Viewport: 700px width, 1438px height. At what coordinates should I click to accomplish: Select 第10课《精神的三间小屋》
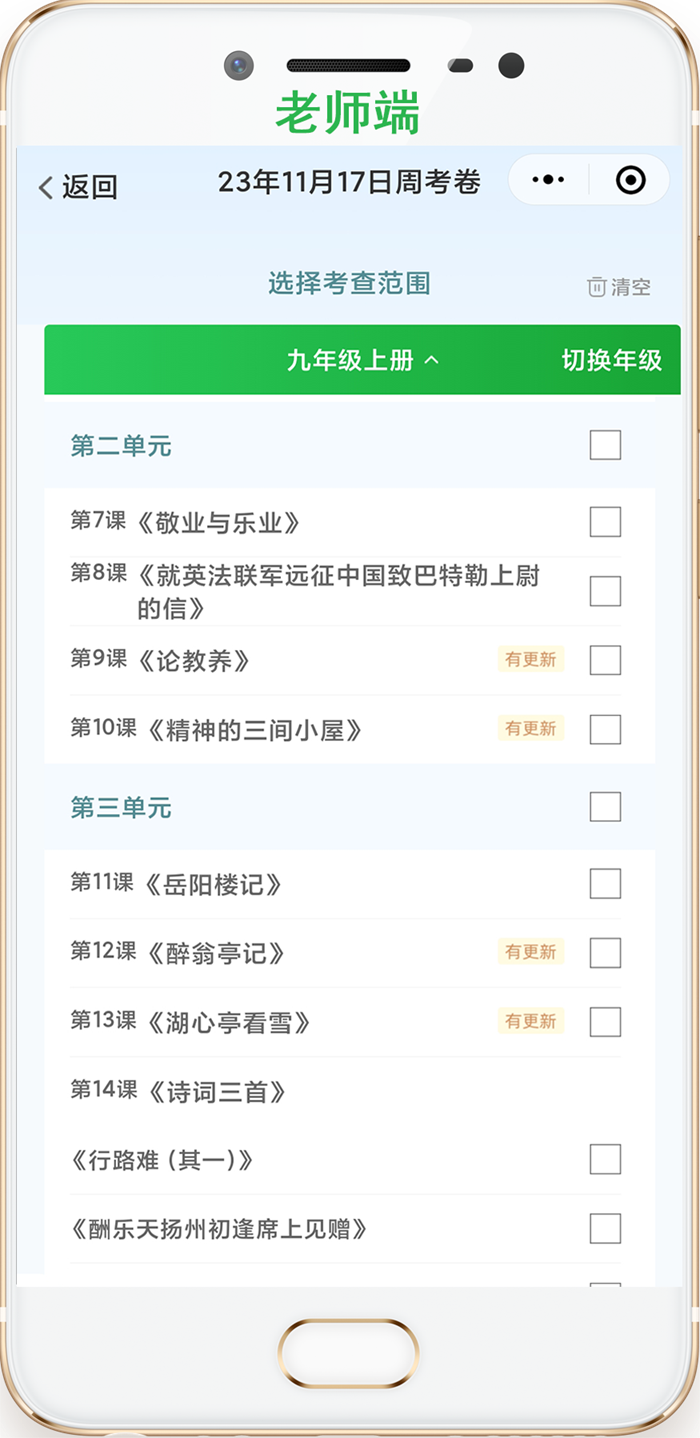605,729
